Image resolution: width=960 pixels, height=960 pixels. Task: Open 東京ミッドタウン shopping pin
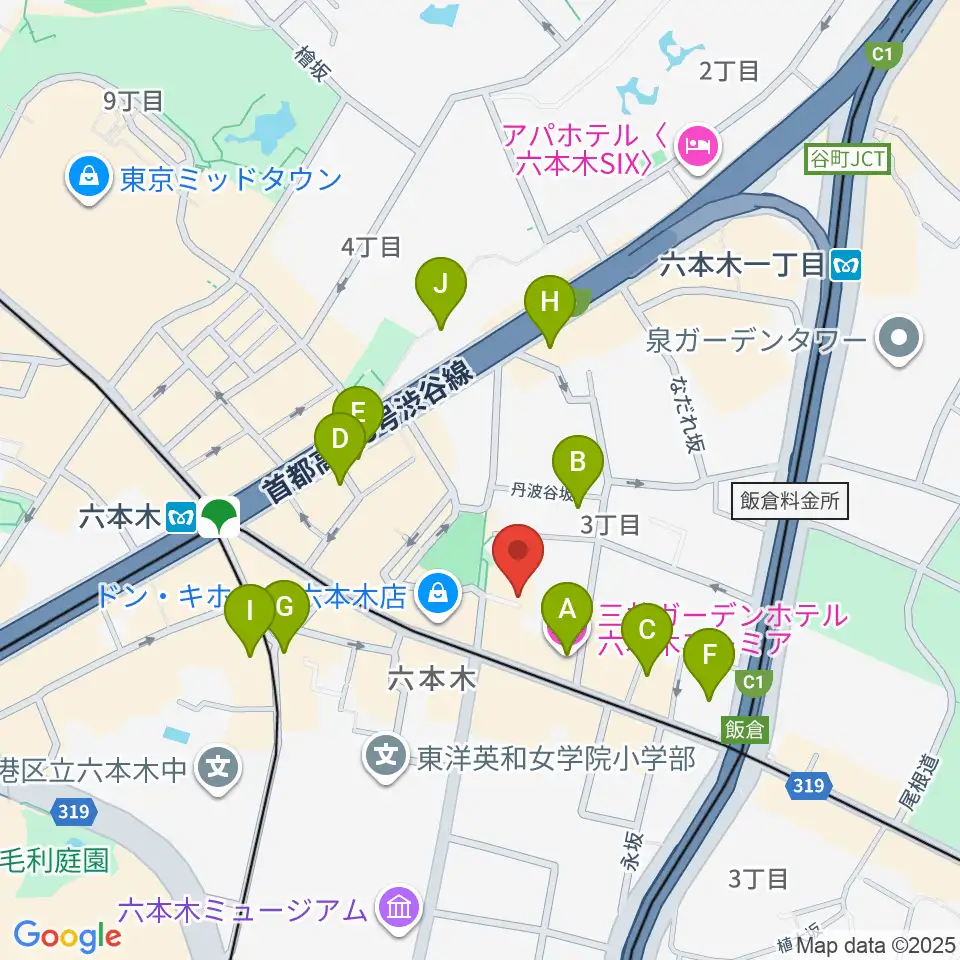point(89,180)
